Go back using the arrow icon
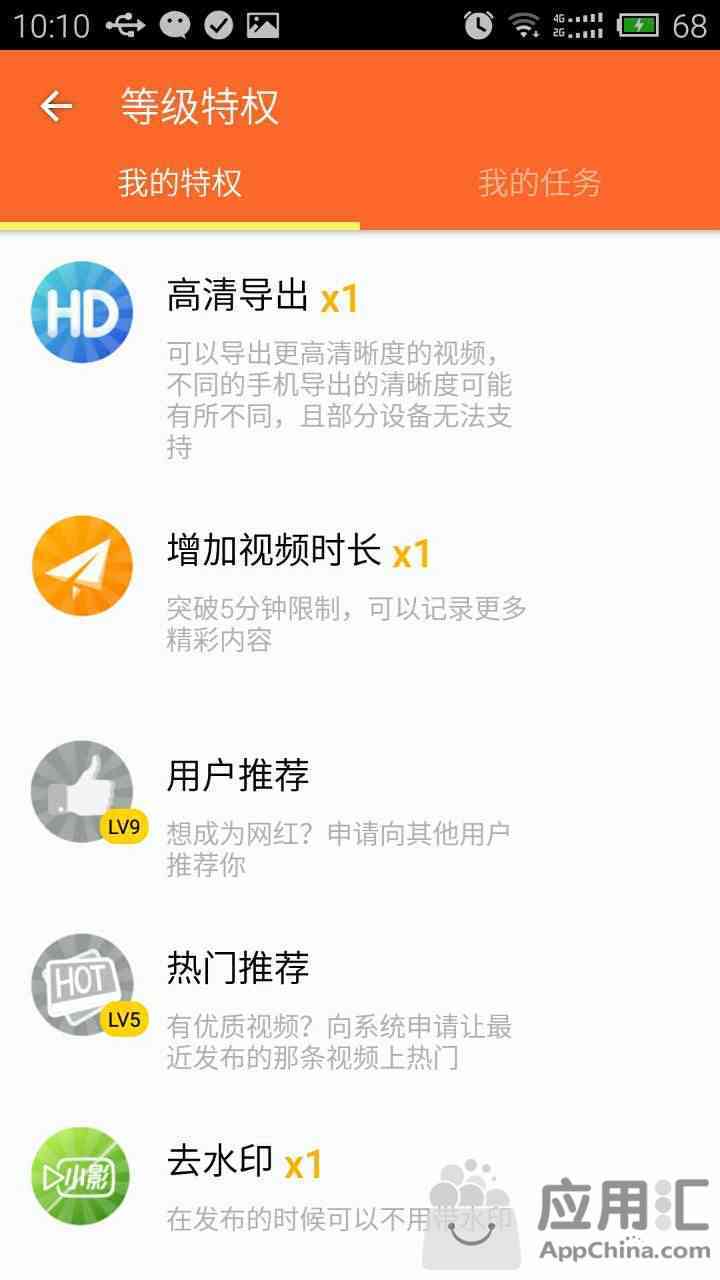 point(56,106)
